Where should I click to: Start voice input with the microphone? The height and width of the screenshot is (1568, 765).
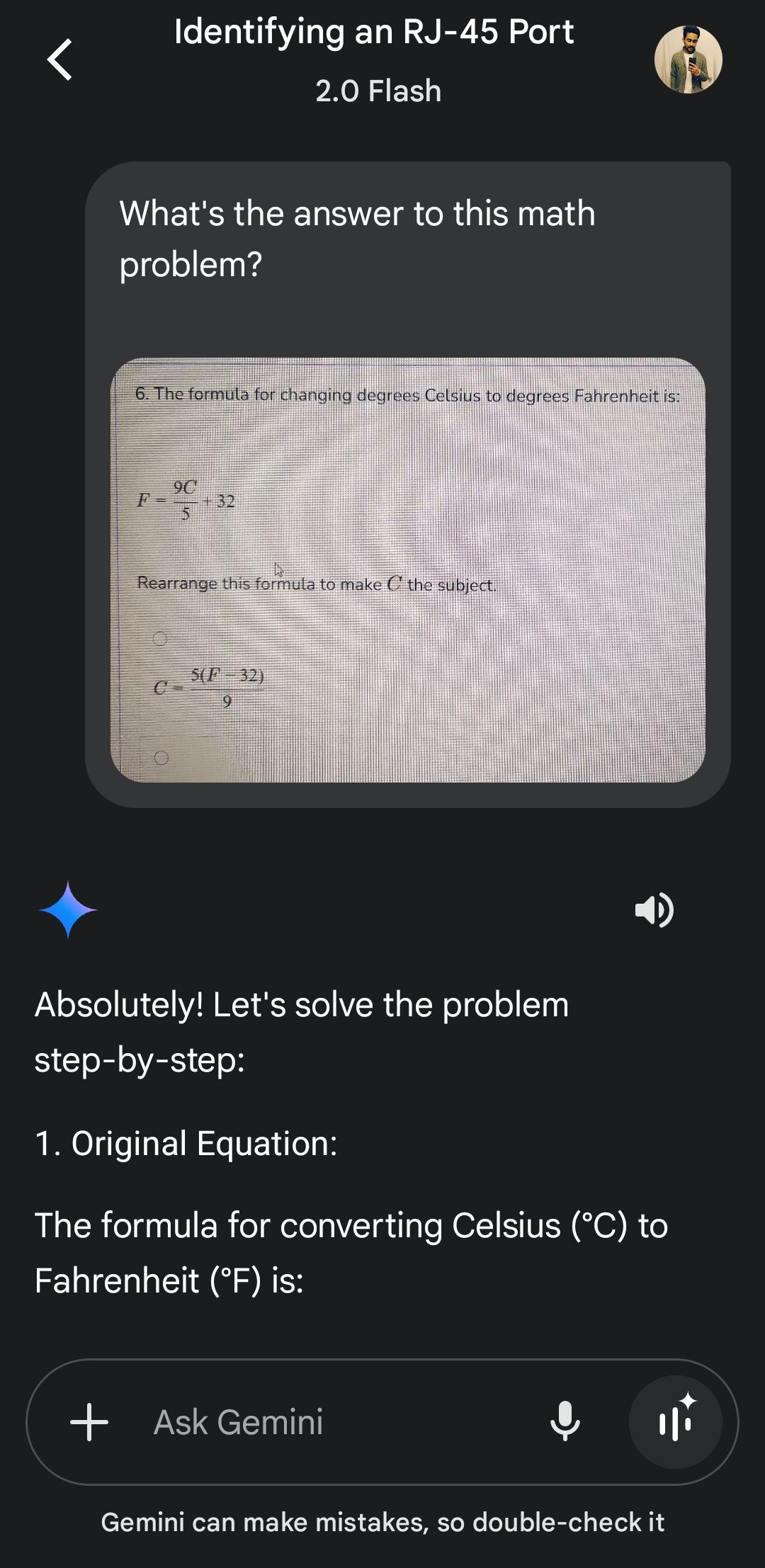tap(565, 1421)
